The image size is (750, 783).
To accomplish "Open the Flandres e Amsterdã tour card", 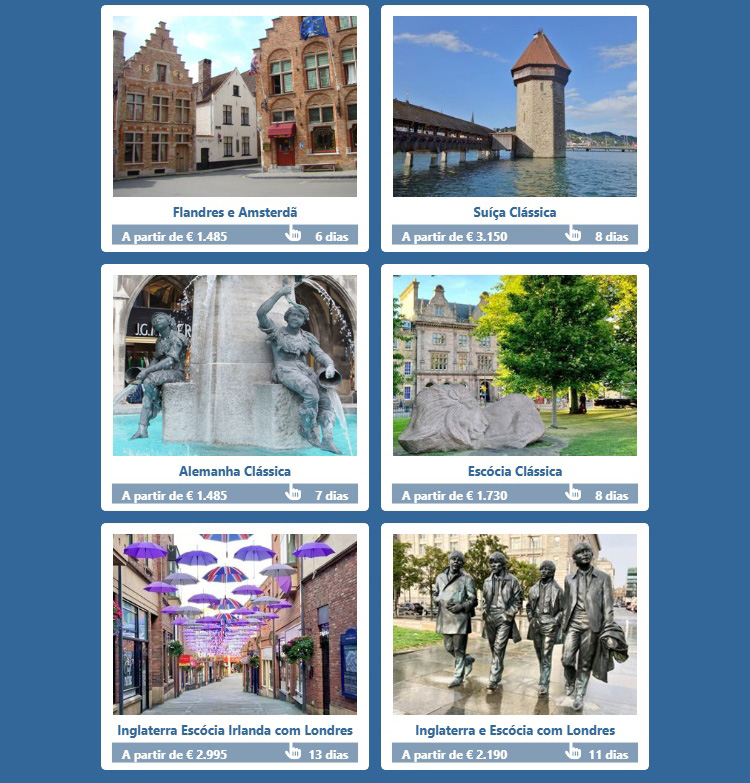I will [x=235, y=212].
